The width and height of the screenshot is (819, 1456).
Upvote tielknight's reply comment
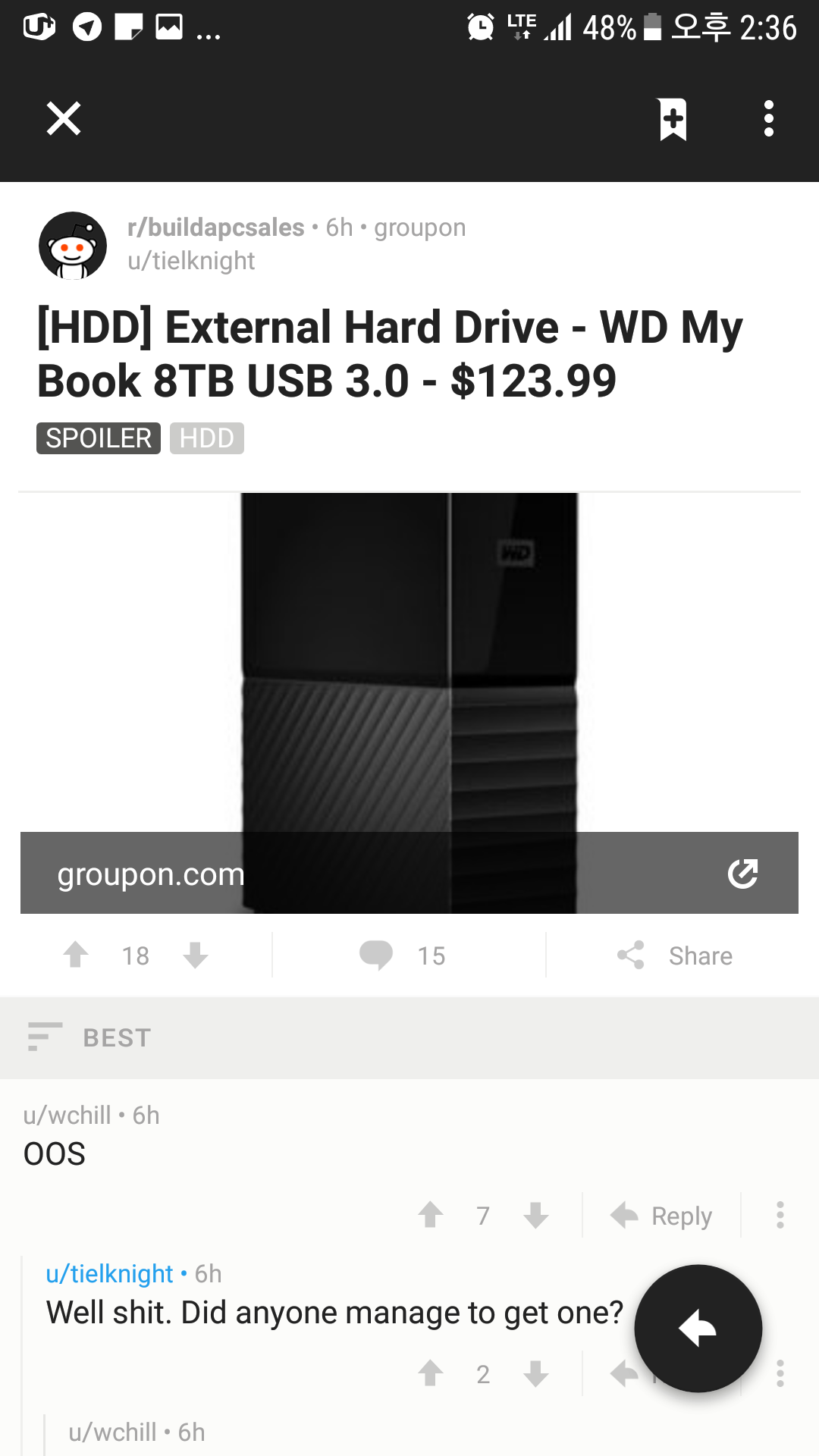(431, 1373)
